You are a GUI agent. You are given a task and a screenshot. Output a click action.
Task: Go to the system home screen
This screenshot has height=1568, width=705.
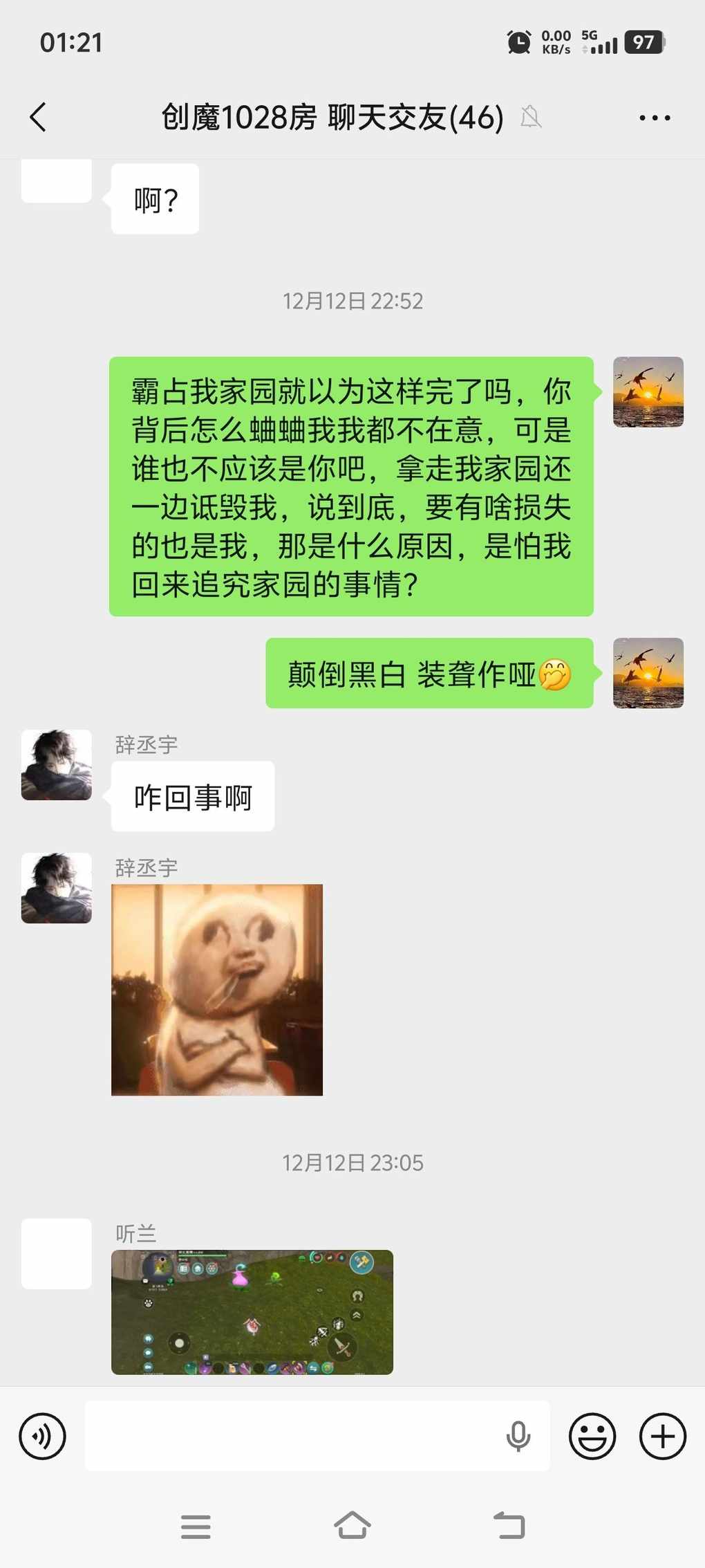point(352,1525)
